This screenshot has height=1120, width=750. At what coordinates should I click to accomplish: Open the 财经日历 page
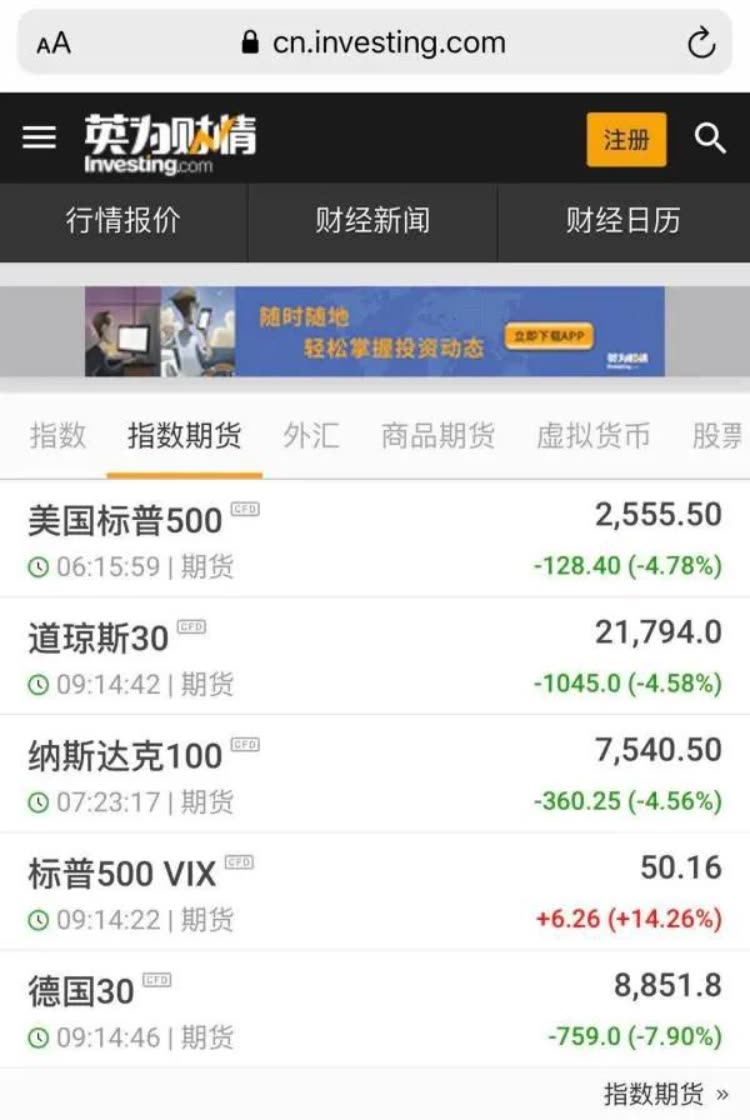[x=622, y=223]
